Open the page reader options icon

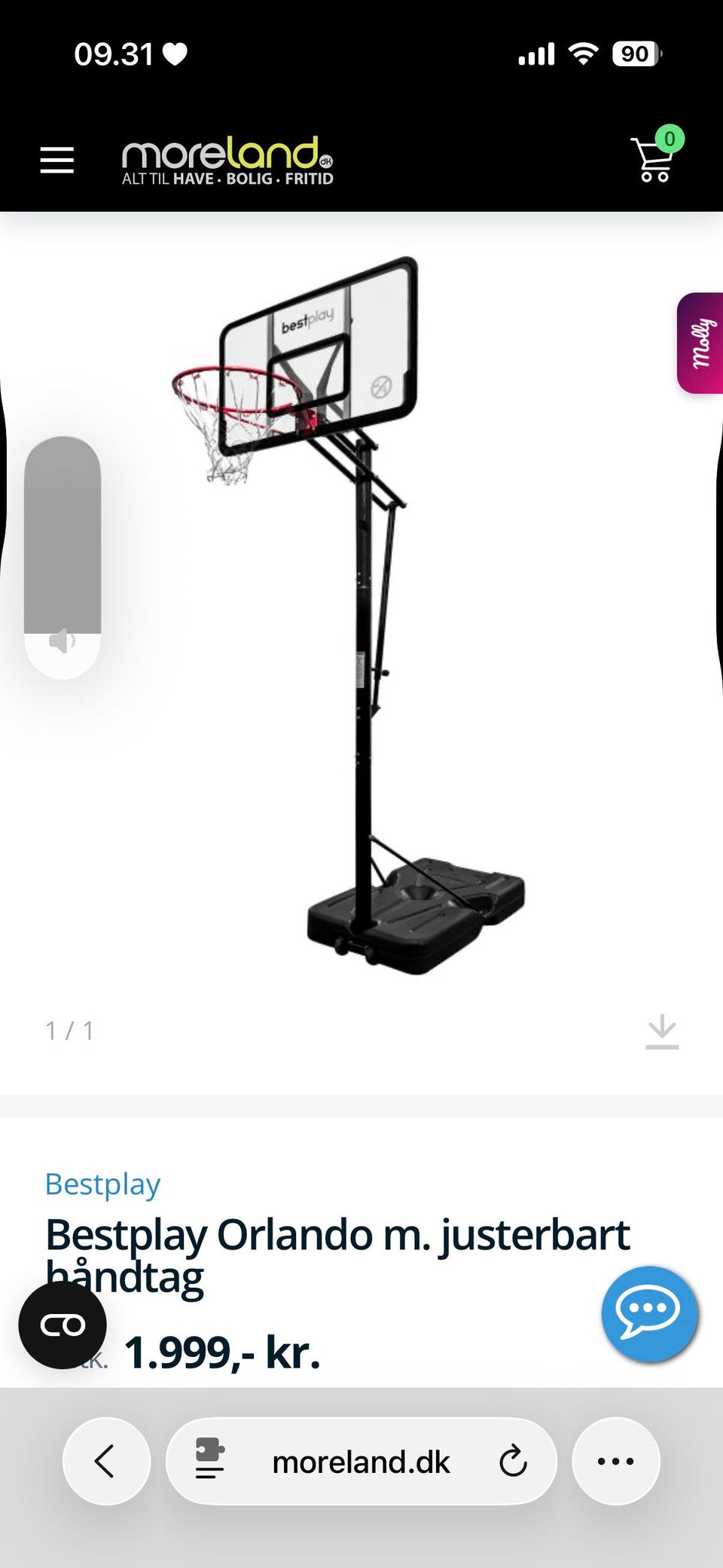coord(209,1459)
